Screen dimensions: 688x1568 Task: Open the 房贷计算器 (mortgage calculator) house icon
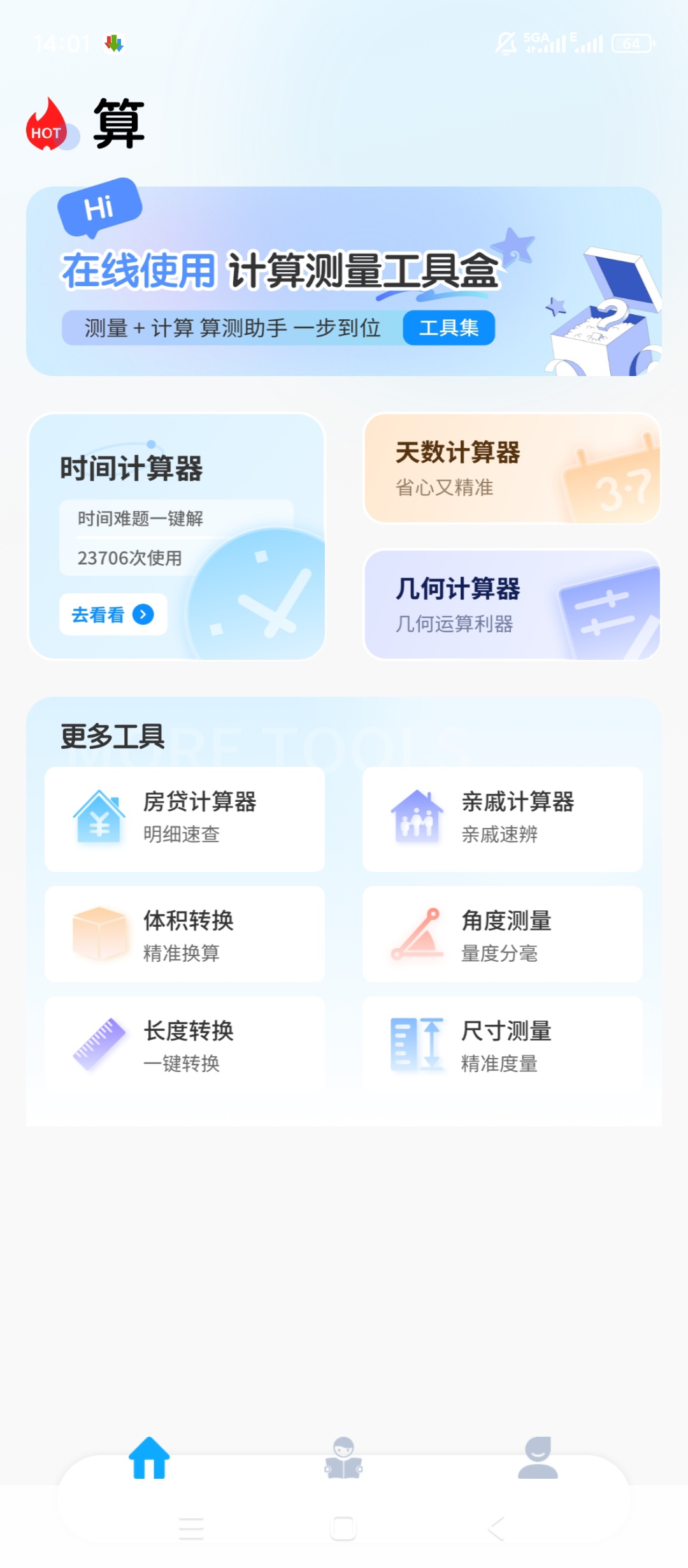(x=99, y=818)
